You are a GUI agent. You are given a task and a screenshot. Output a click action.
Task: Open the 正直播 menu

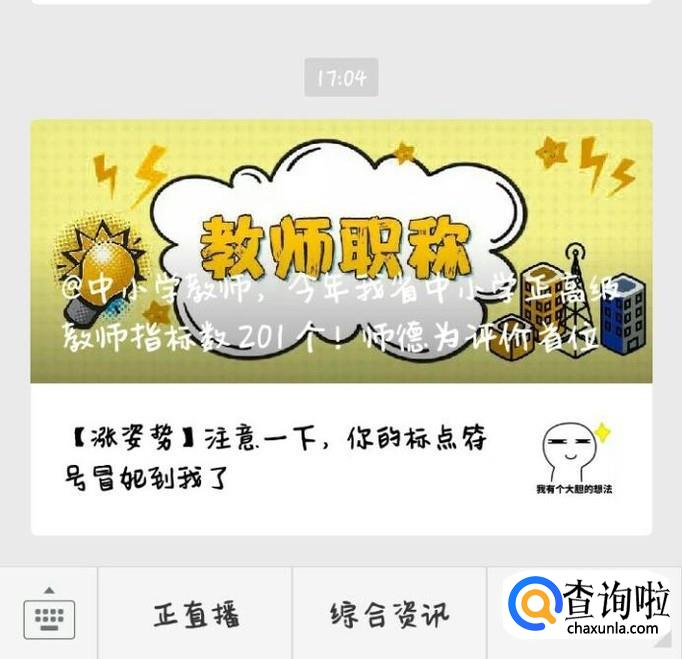196,614
